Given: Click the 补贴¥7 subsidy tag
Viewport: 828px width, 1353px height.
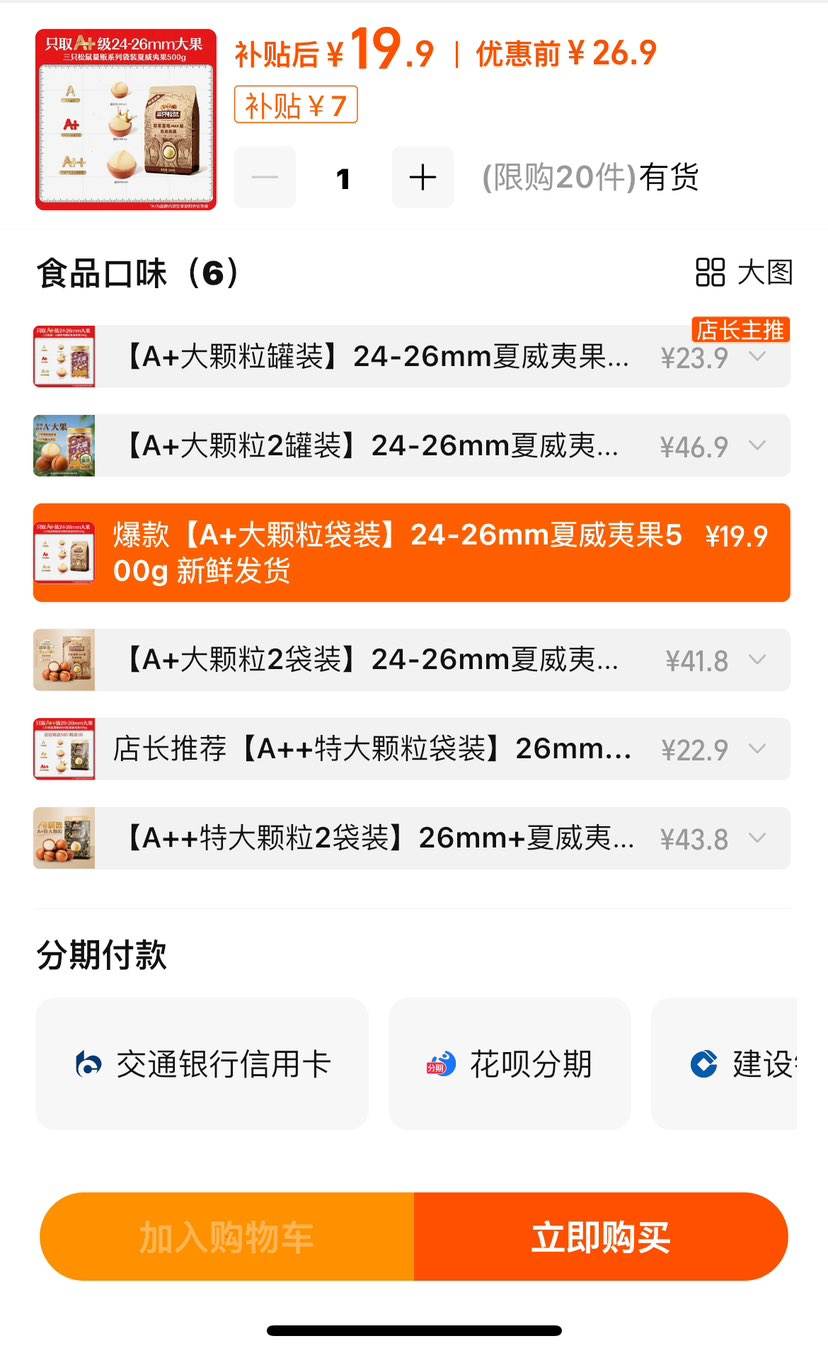Looking at the screenshot, I should [x=296, y=106].
